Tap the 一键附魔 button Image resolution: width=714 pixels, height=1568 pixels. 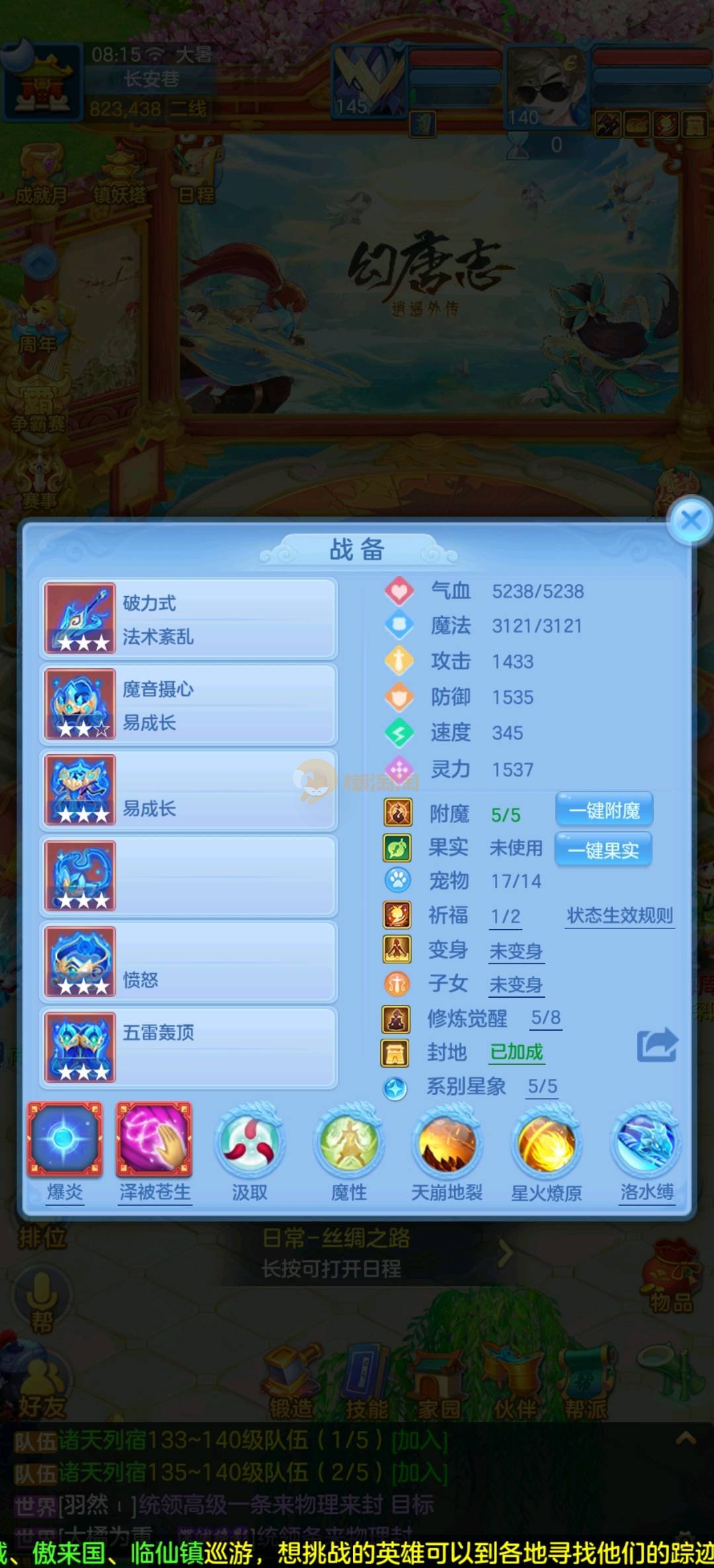(x=604, y=810)
